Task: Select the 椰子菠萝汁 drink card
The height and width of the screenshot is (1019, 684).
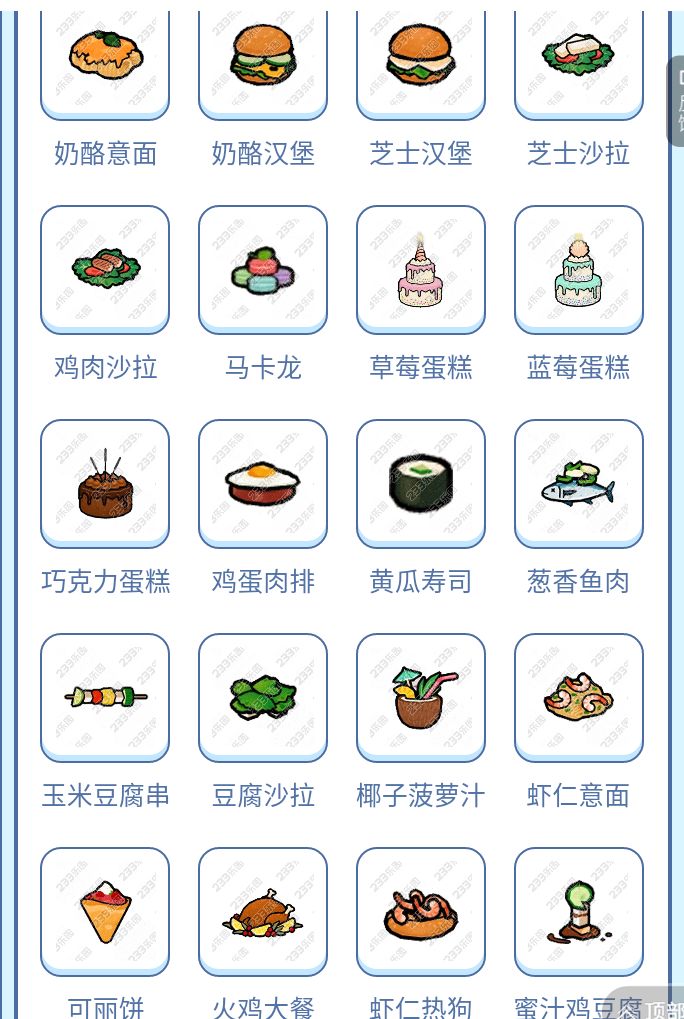Action: pyautogui.click(x=421, y=697)
